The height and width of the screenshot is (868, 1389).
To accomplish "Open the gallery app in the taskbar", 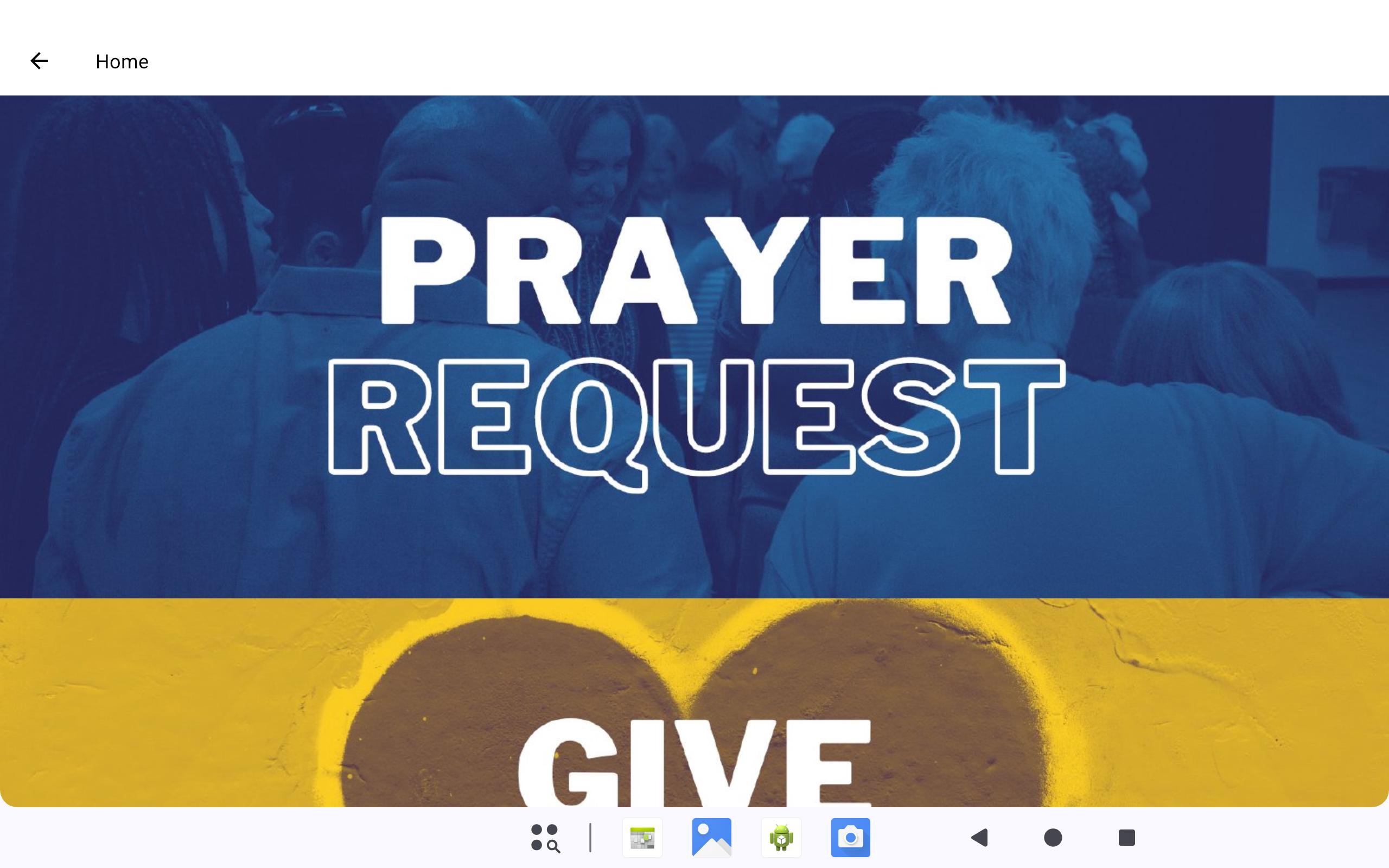I will click(x=712, y=838).
